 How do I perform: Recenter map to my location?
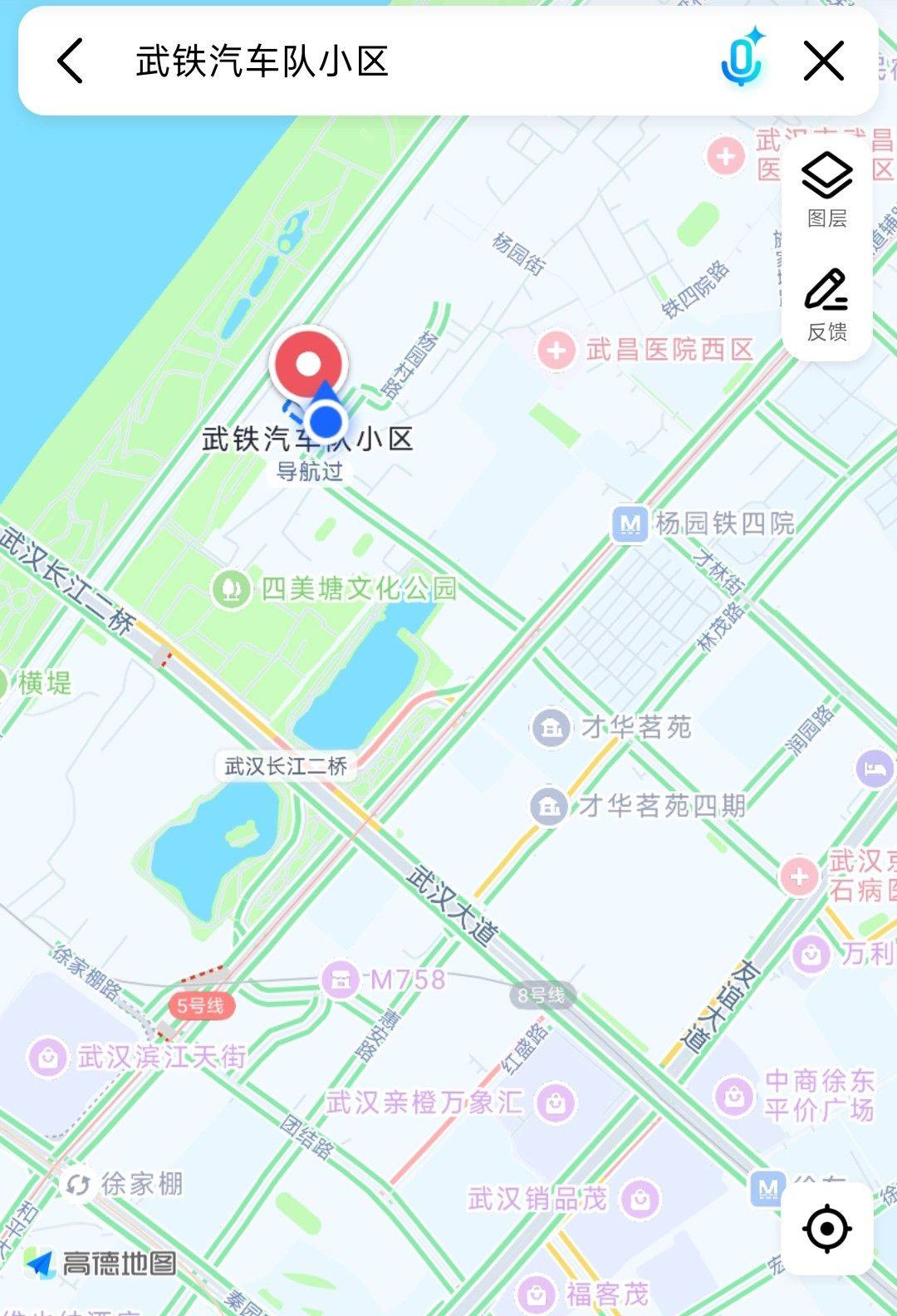pos(826,1228)
